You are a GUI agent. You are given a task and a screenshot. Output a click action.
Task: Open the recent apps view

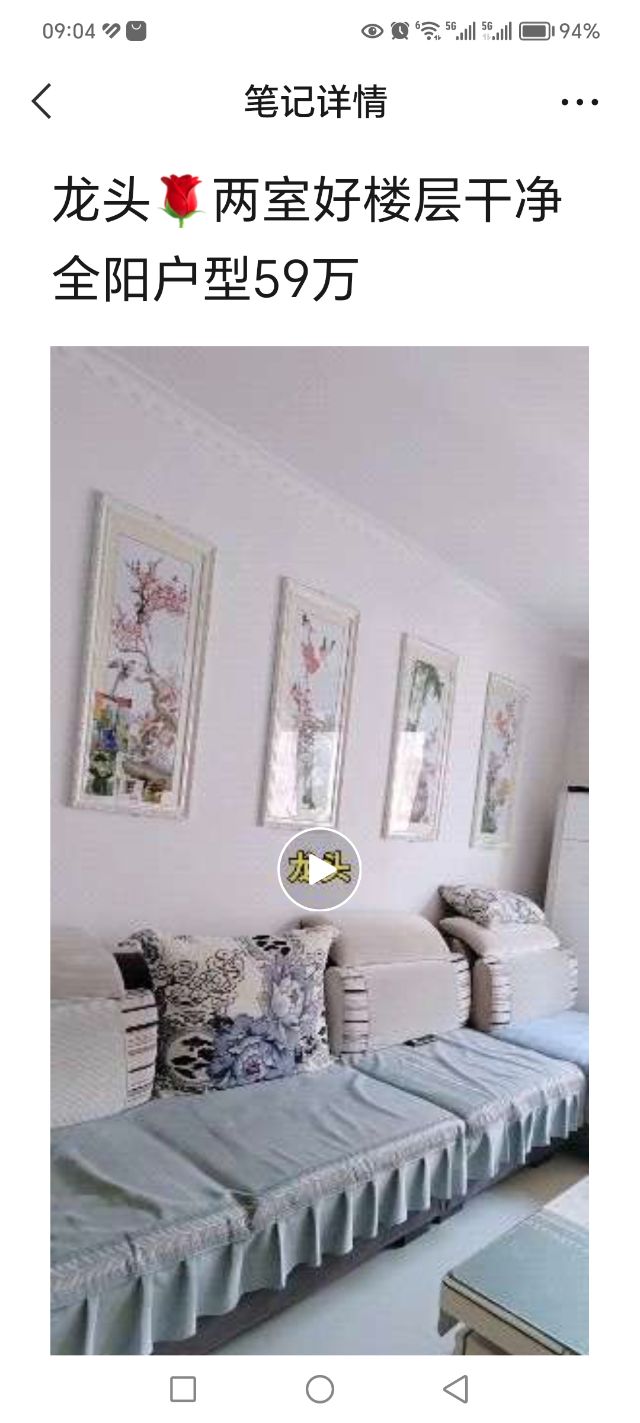tap(183, 1388)
